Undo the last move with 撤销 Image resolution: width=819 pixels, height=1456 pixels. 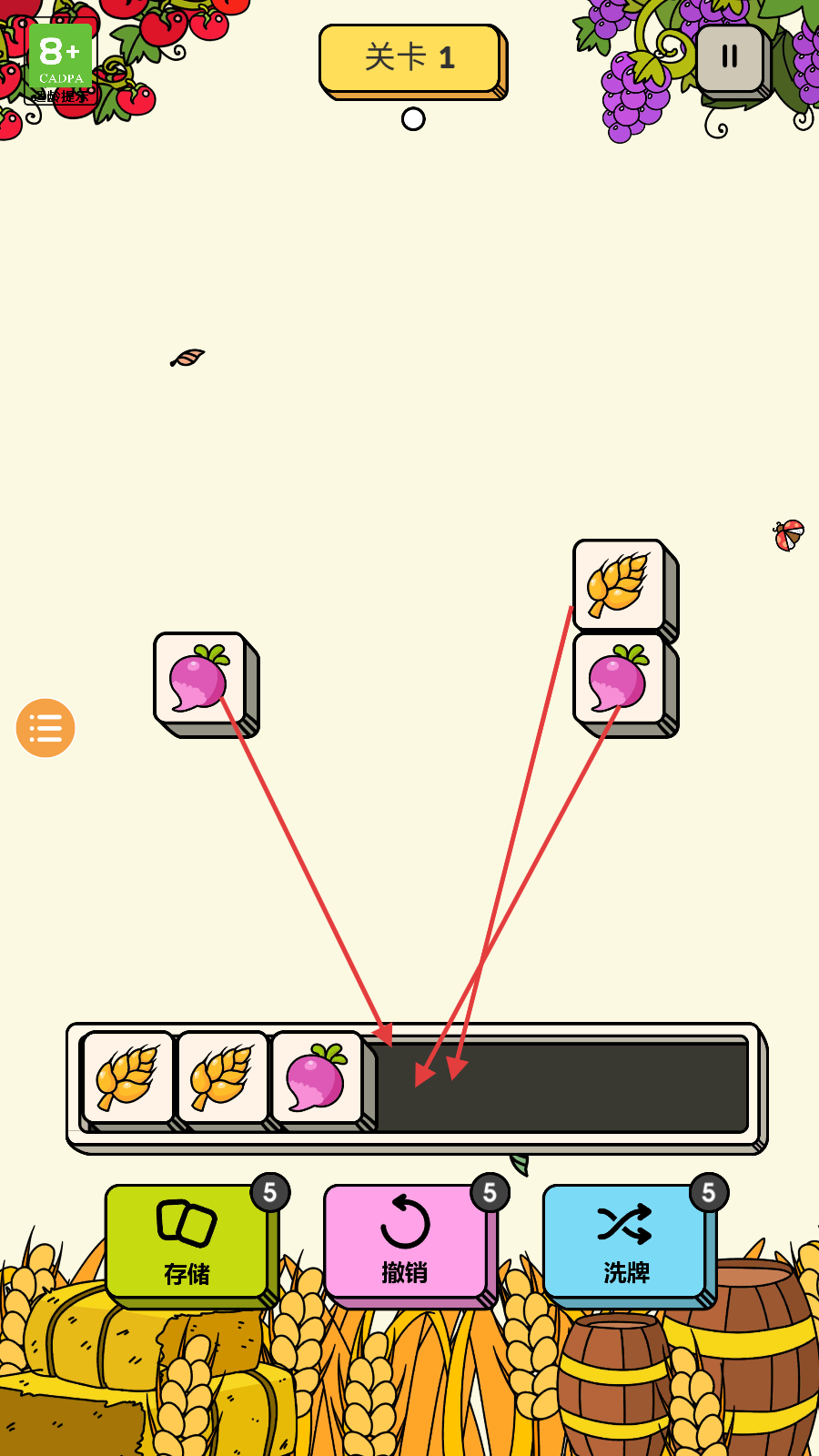[x=406, y=1241]
